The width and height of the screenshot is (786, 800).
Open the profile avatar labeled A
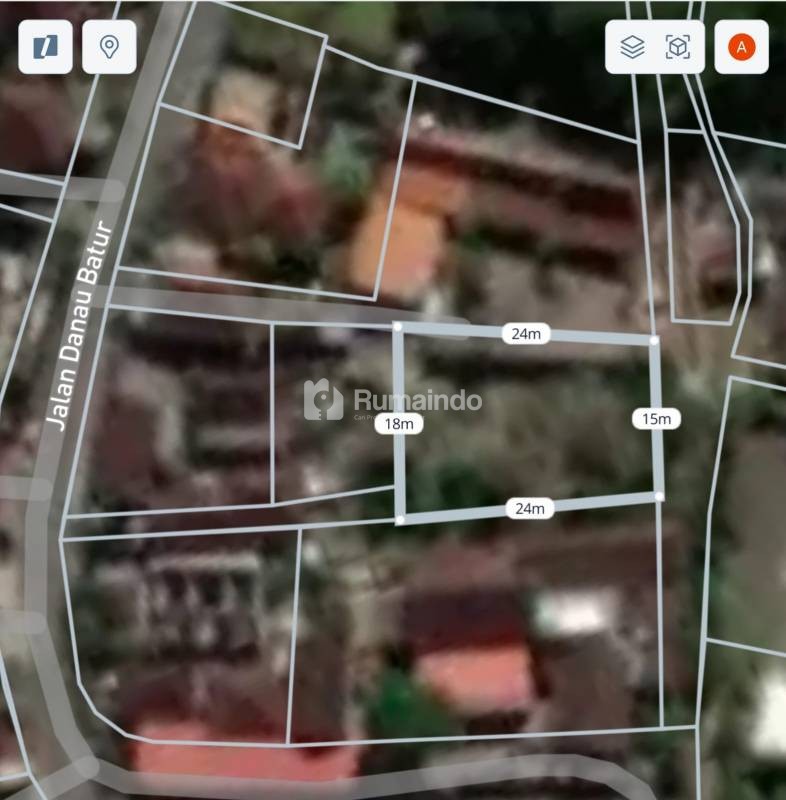pyautogui.click(x=741, y=47)
